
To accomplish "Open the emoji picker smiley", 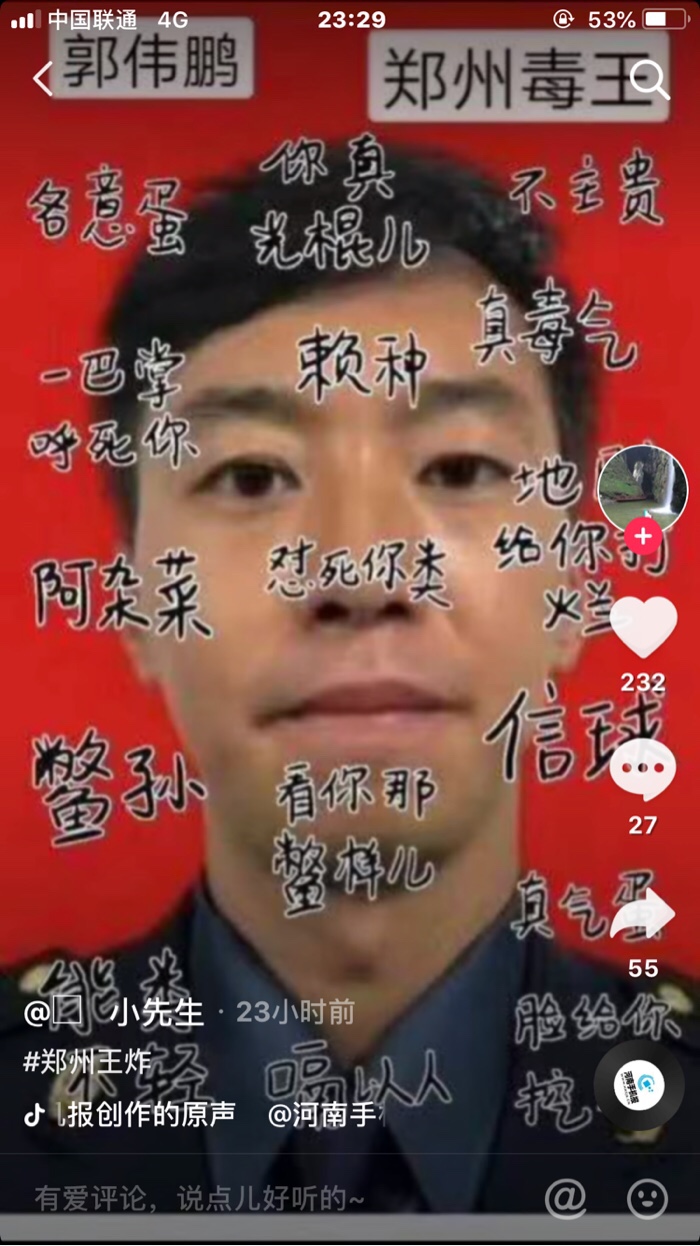I will [x=647, y=1196].
